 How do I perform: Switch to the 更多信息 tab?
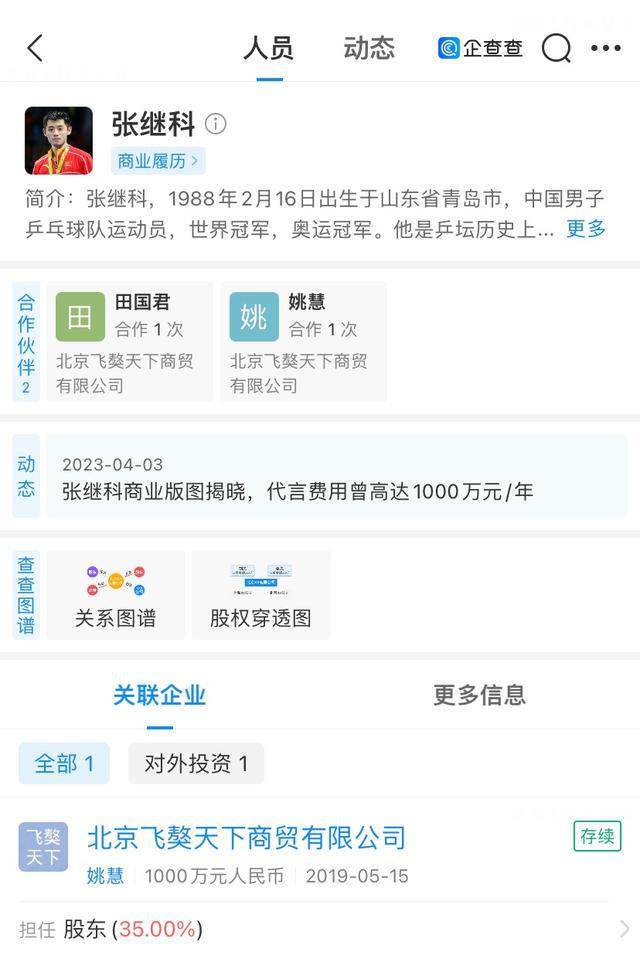[479, 695]
